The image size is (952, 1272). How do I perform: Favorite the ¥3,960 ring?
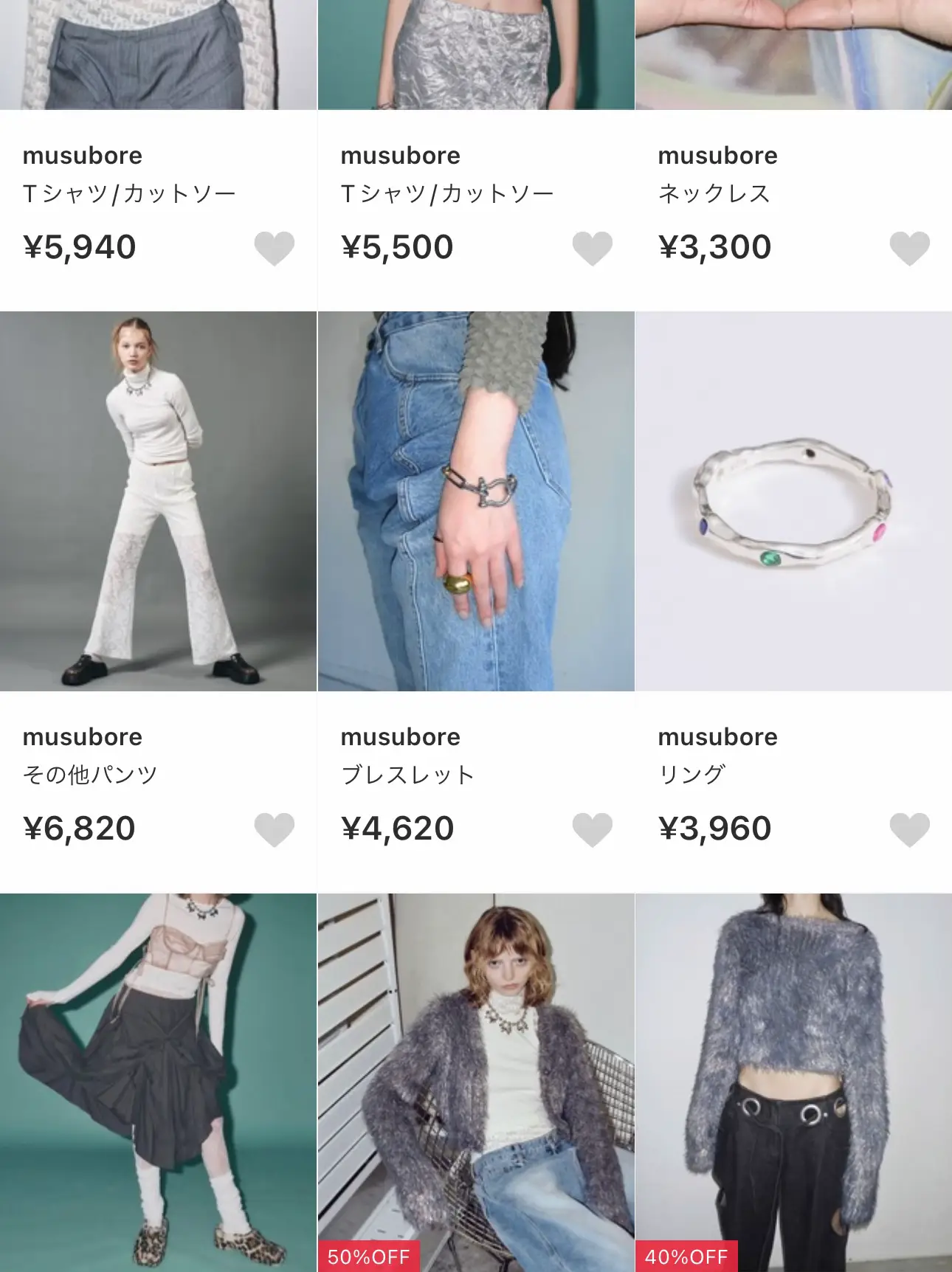click(x=909, y=829)
